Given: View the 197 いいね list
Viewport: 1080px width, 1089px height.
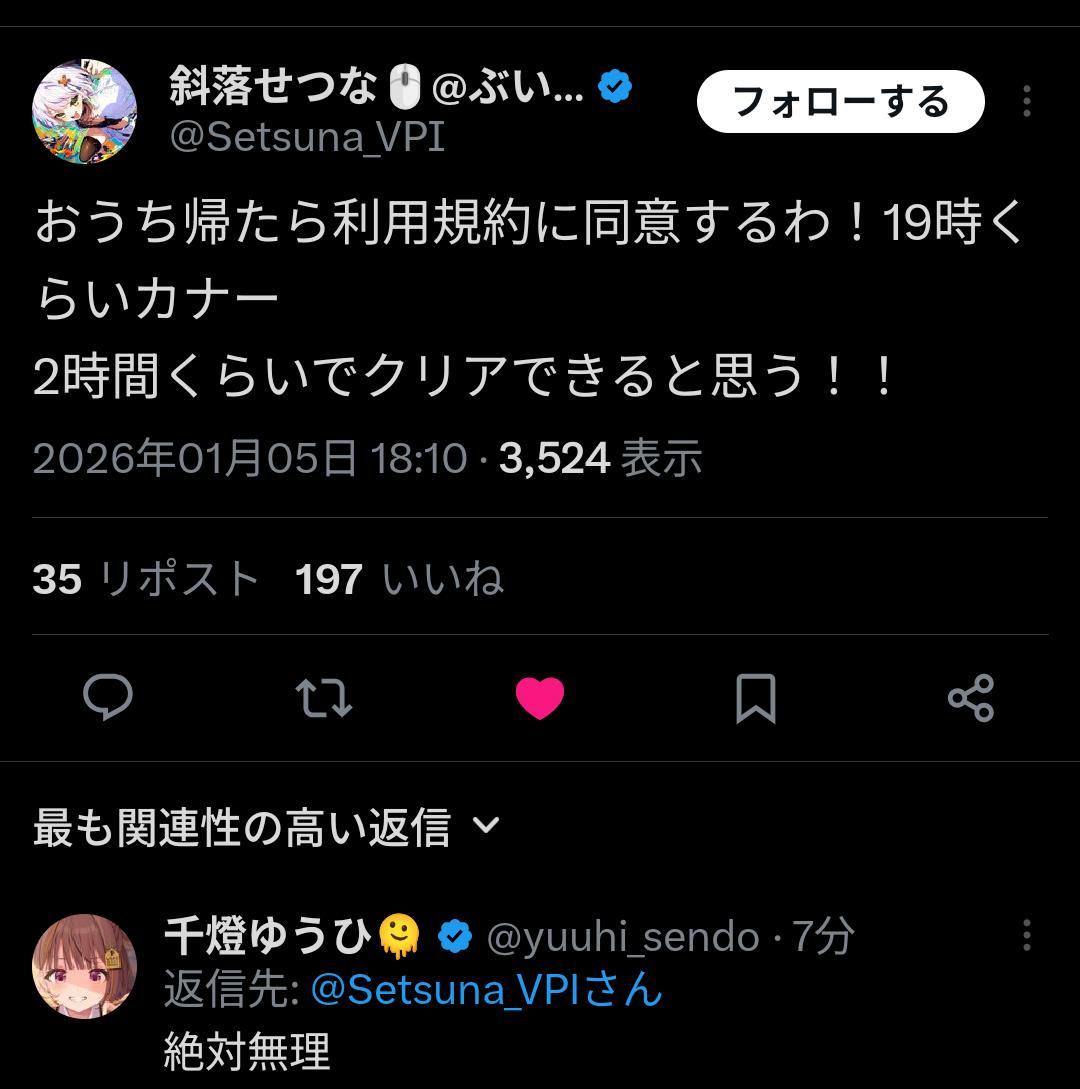Looking at the screenshot, I should 399,579.
